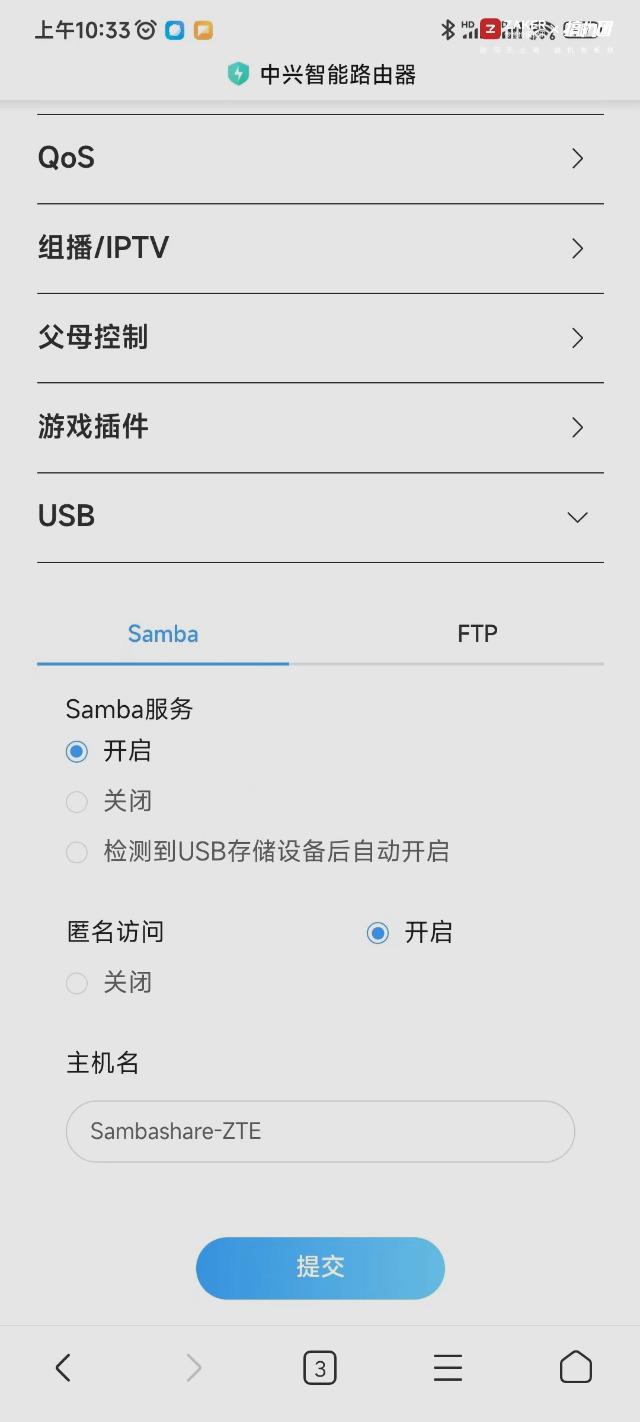The width and height of the screenshot is (640, 1422).
Task: Open browser tabs switcher showing 3
Action: coord(320,1367)
